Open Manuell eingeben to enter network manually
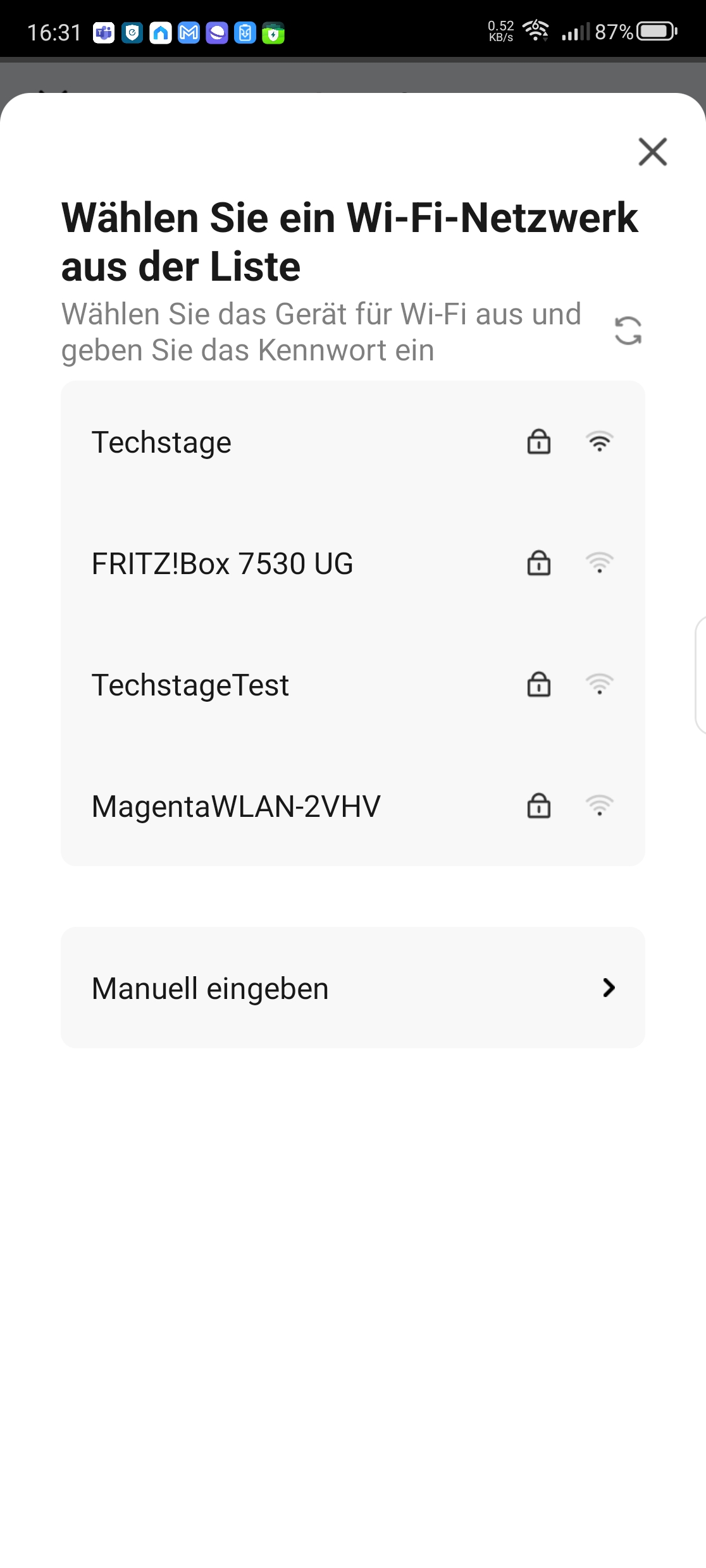The image size is (706, 1568). [352, 988]
